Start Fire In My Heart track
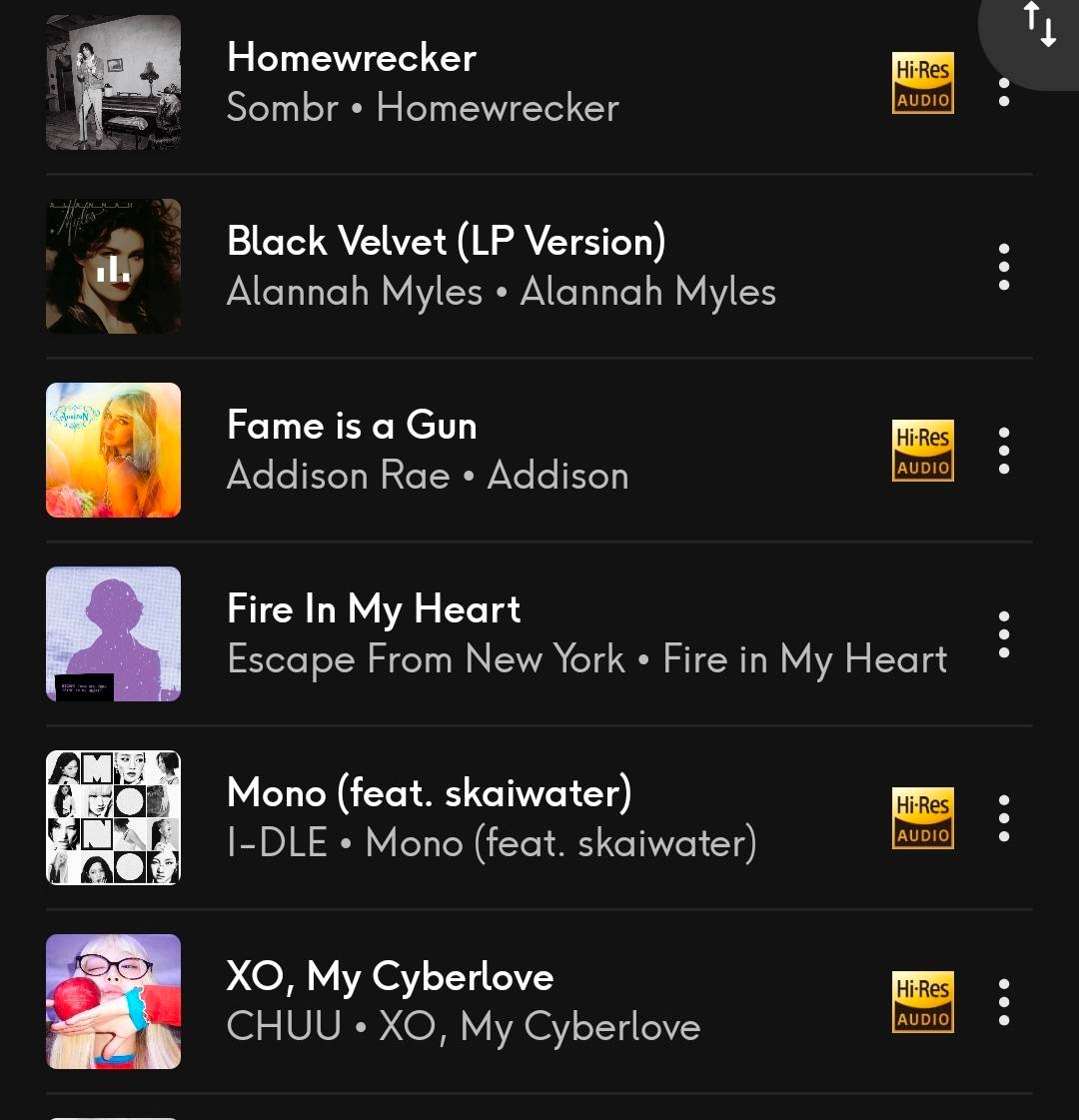Screen dimensions: 1079x1120 [500, 634]
